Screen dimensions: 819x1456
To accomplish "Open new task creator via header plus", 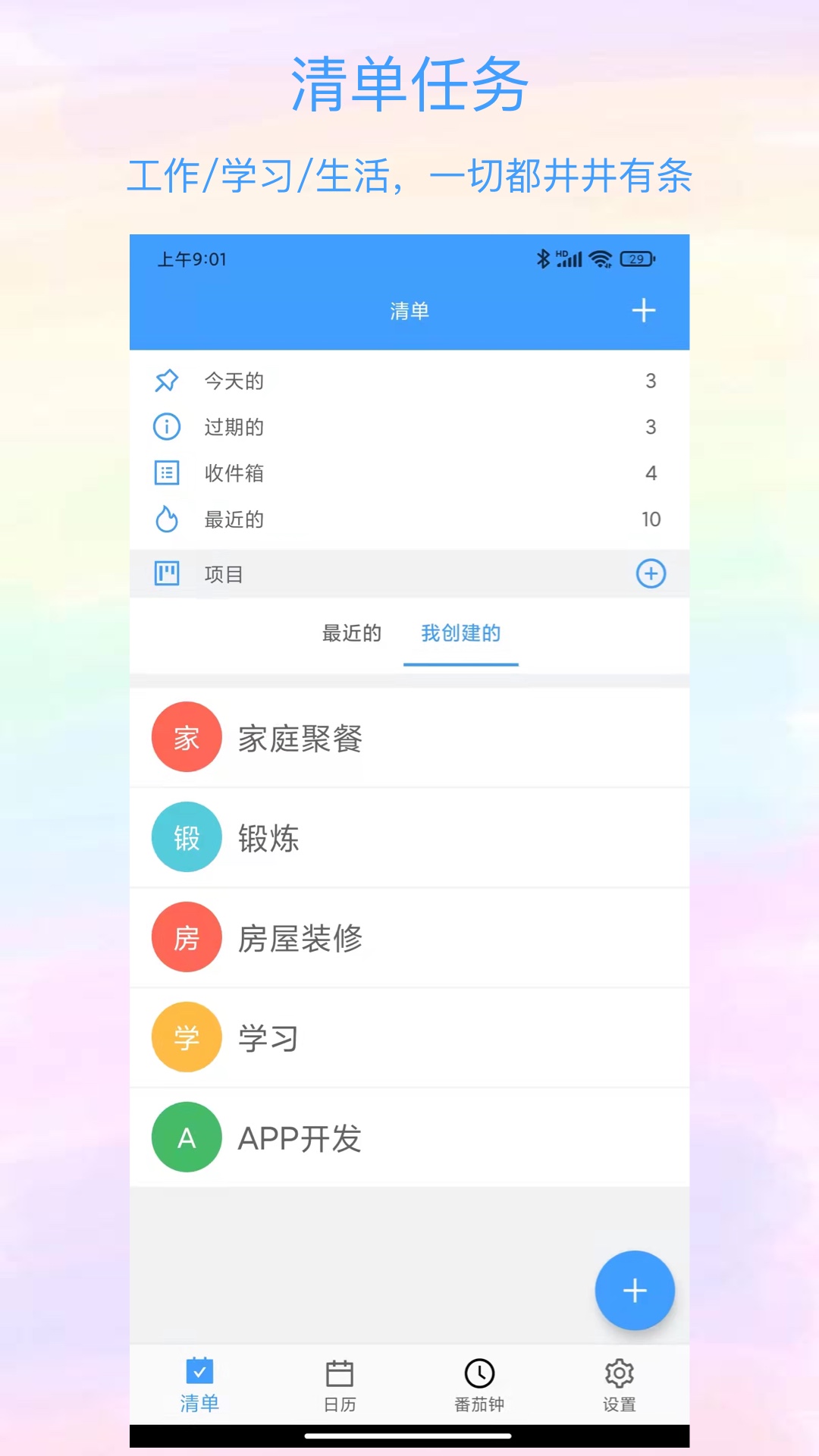I will pyautogui.click(x=644, y=310).
